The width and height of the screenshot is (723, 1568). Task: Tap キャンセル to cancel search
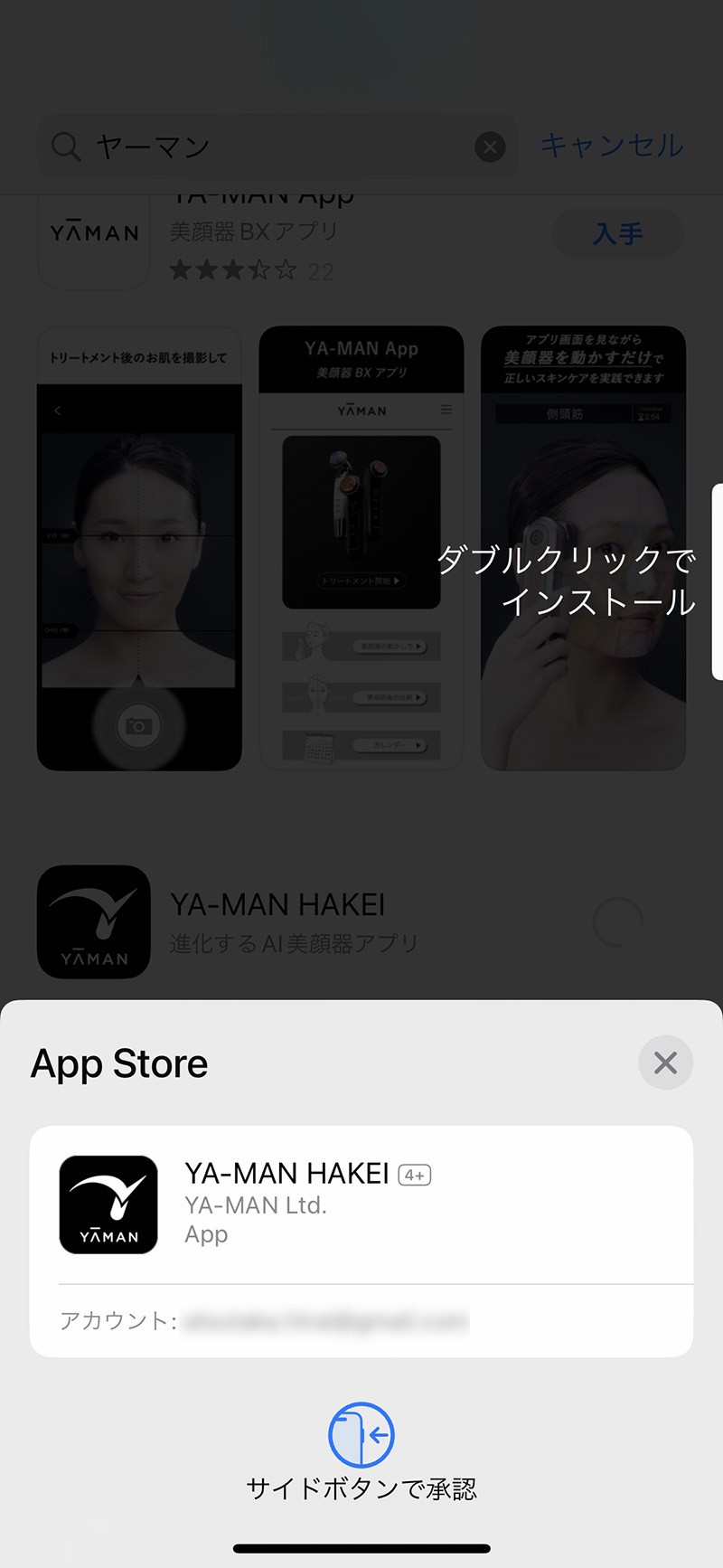tap(612, 146)
